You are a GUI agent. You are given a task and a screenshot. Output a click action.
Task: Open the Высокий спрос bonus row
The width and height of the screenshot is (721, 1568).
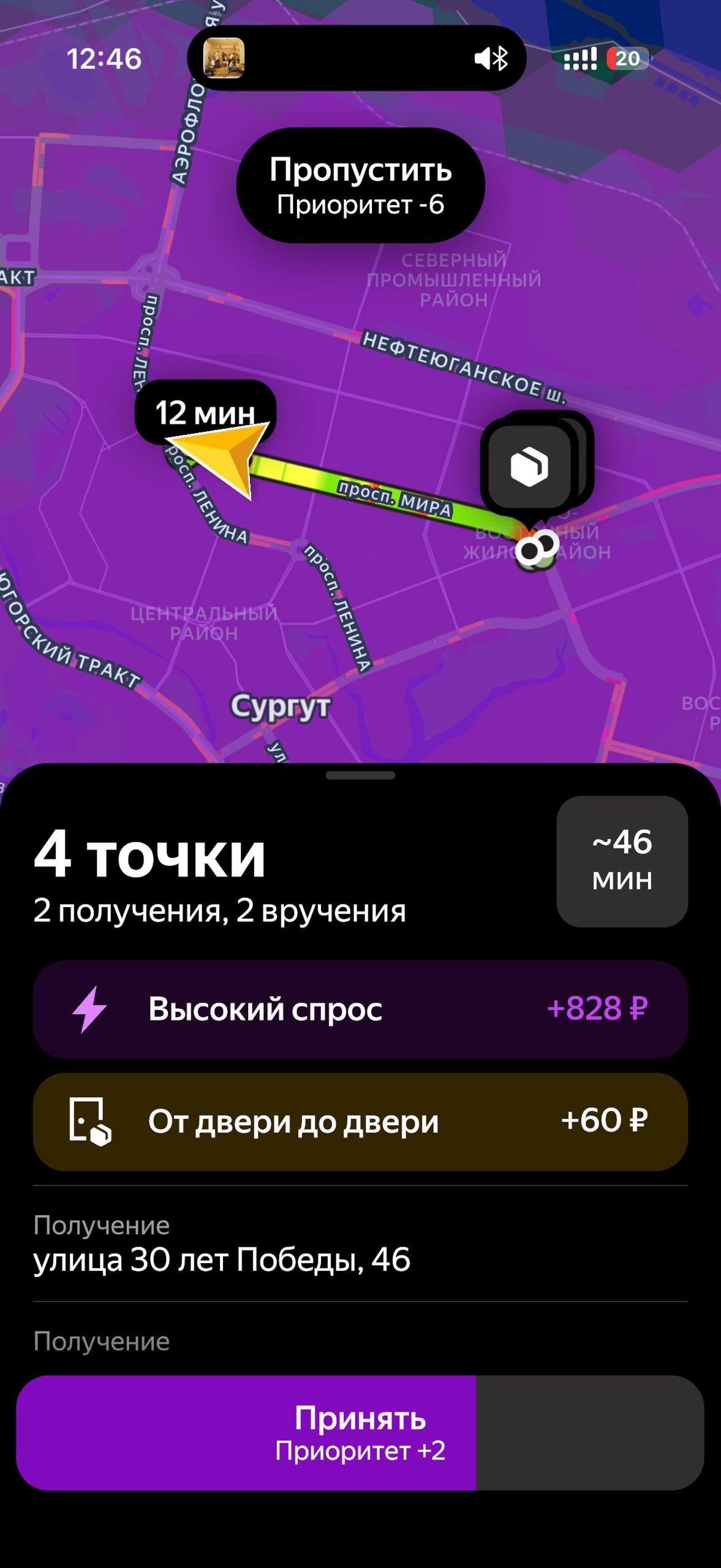(360, 1009)
